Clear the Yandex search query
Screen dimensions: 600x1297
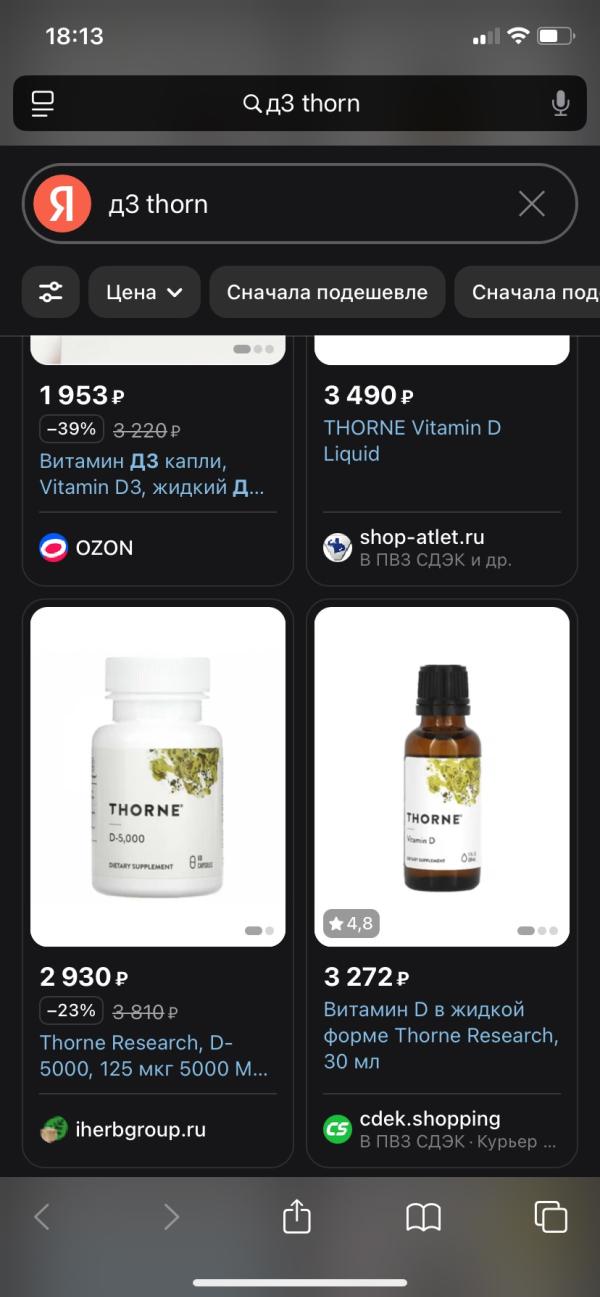pyautogui.click(x=531, y=204)
